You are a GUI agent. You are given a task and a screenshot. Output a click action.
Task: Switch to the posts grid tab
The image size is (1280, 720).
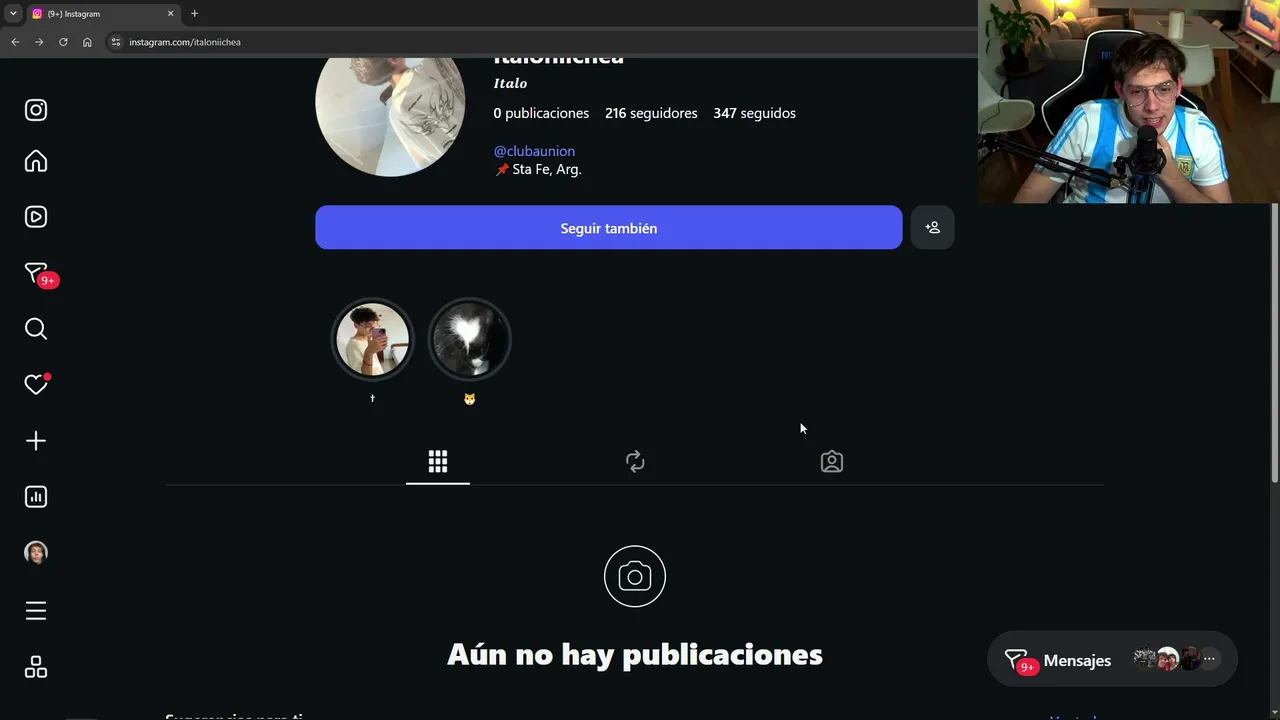point(438,461)
